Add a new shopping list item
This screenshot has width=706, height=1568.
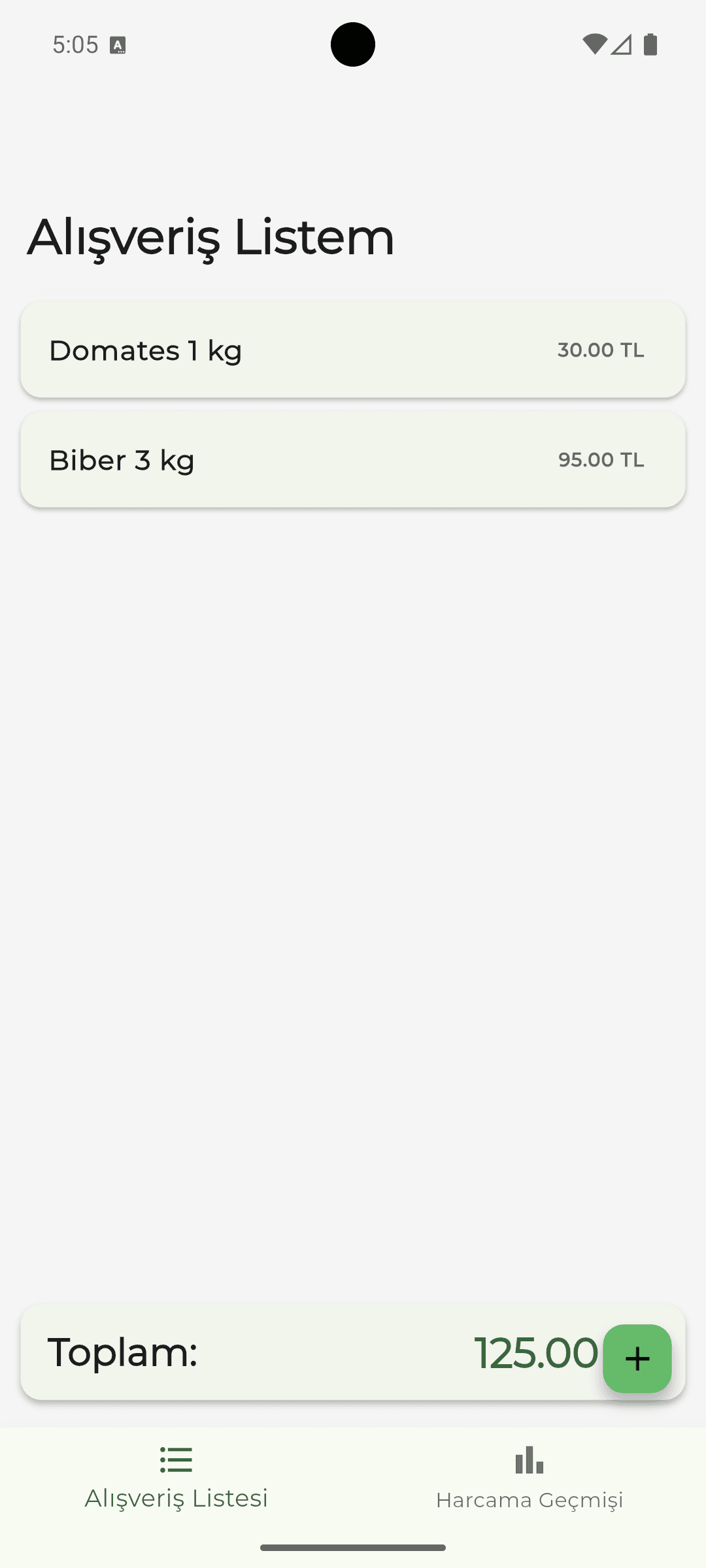point(637,1358)
